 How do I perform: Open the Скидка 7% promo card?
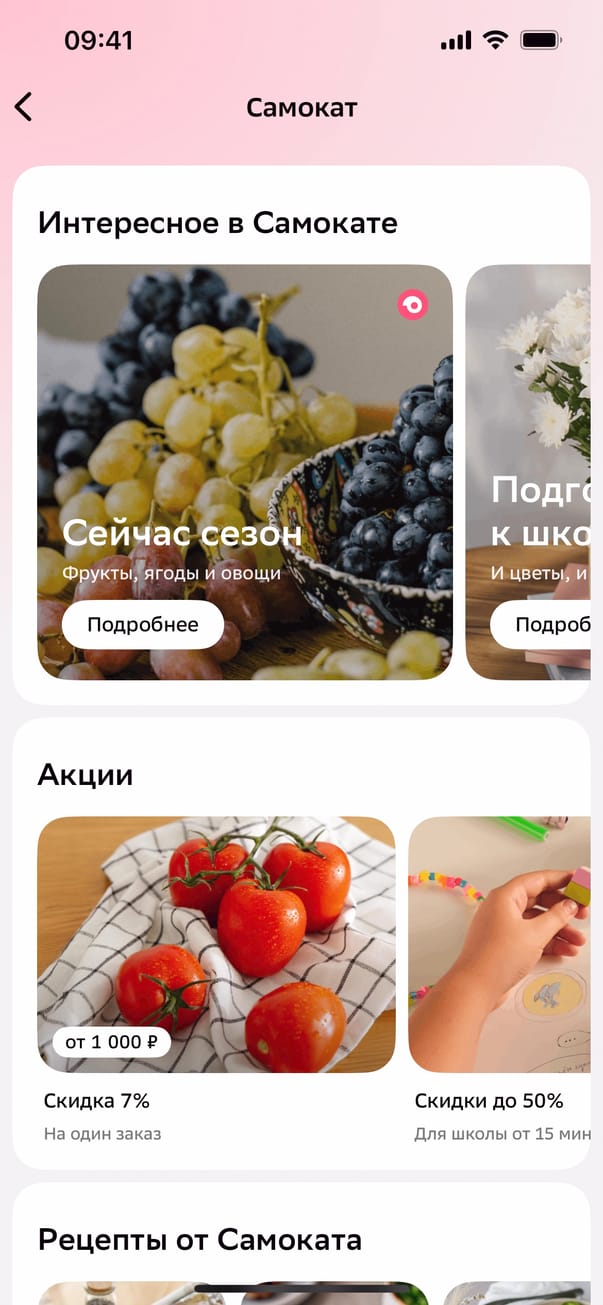click(216, 944)
